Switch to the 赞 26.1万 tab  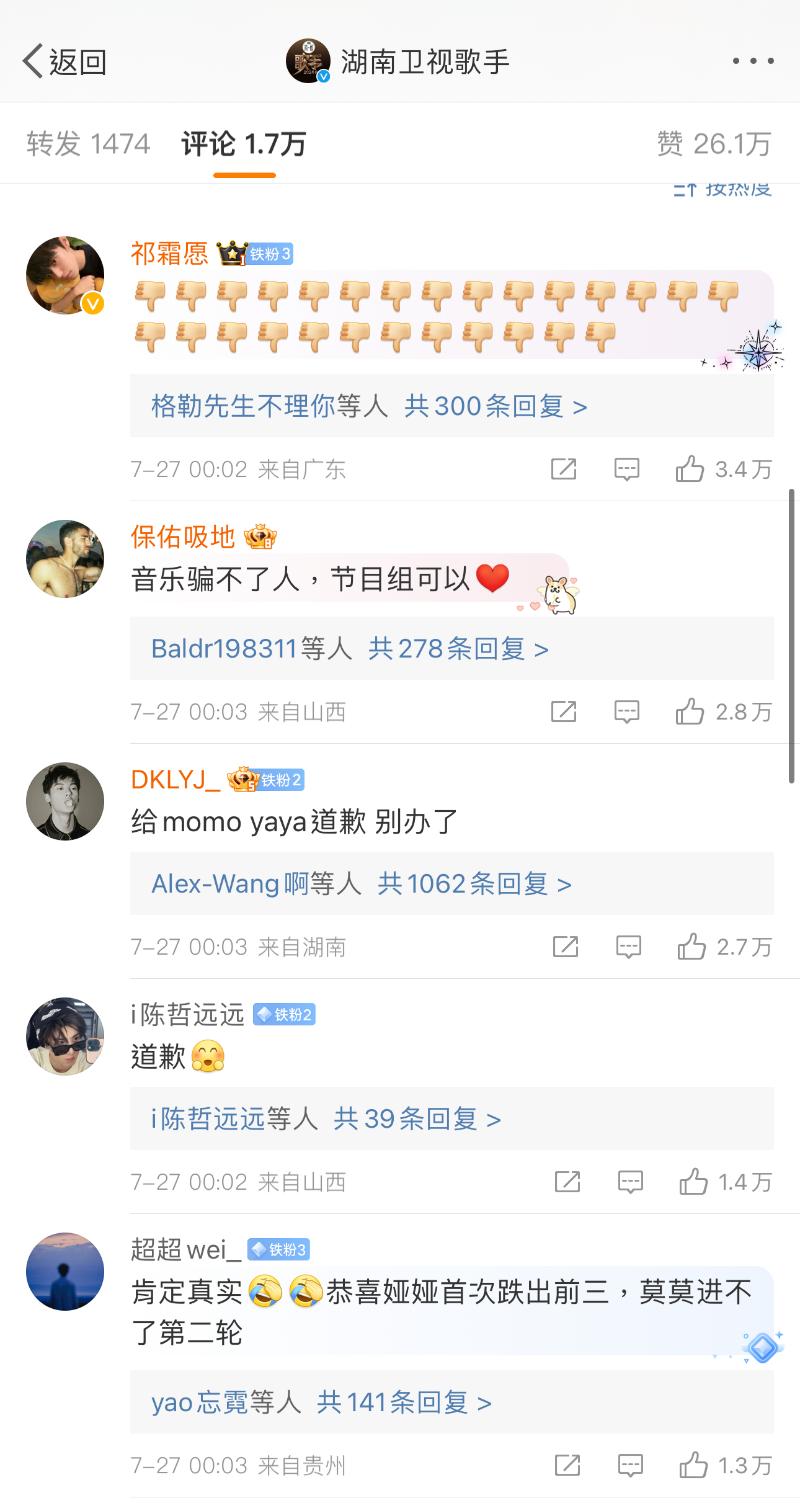pos(714,144)
